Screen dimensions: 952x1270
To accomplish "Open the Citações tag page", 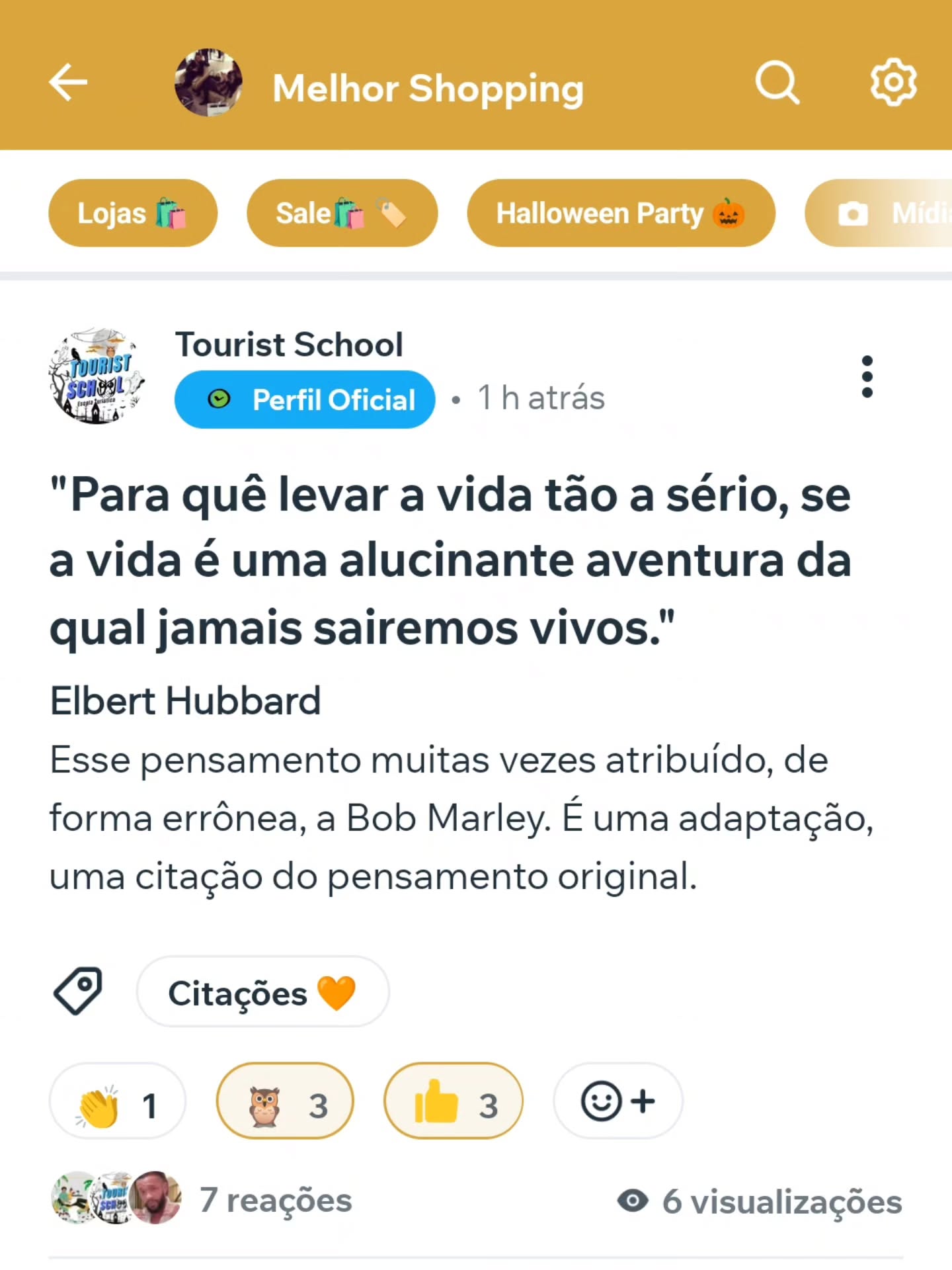I will (262, 991).
